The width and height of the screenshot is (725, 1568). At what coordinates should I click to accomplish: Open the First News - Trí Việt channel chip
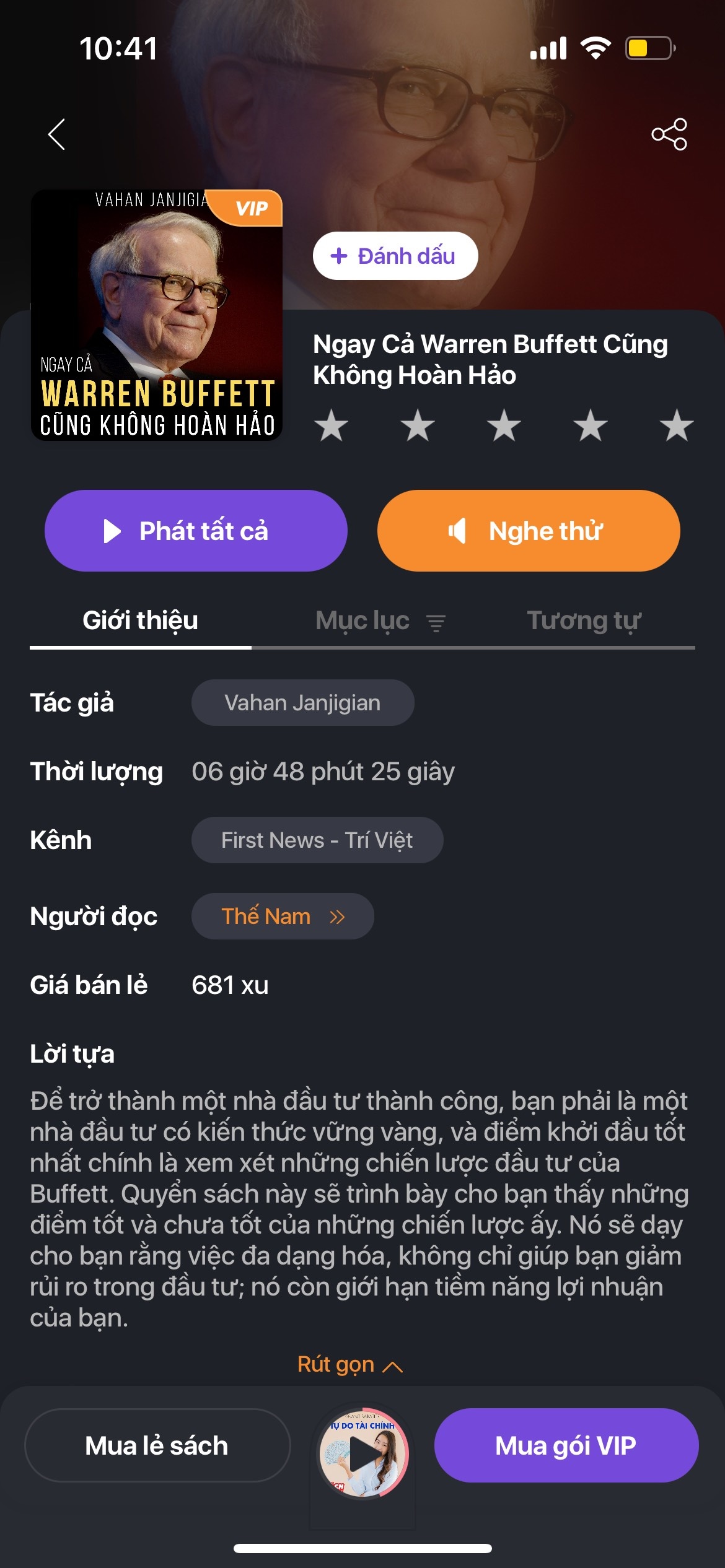pos(317,840)
